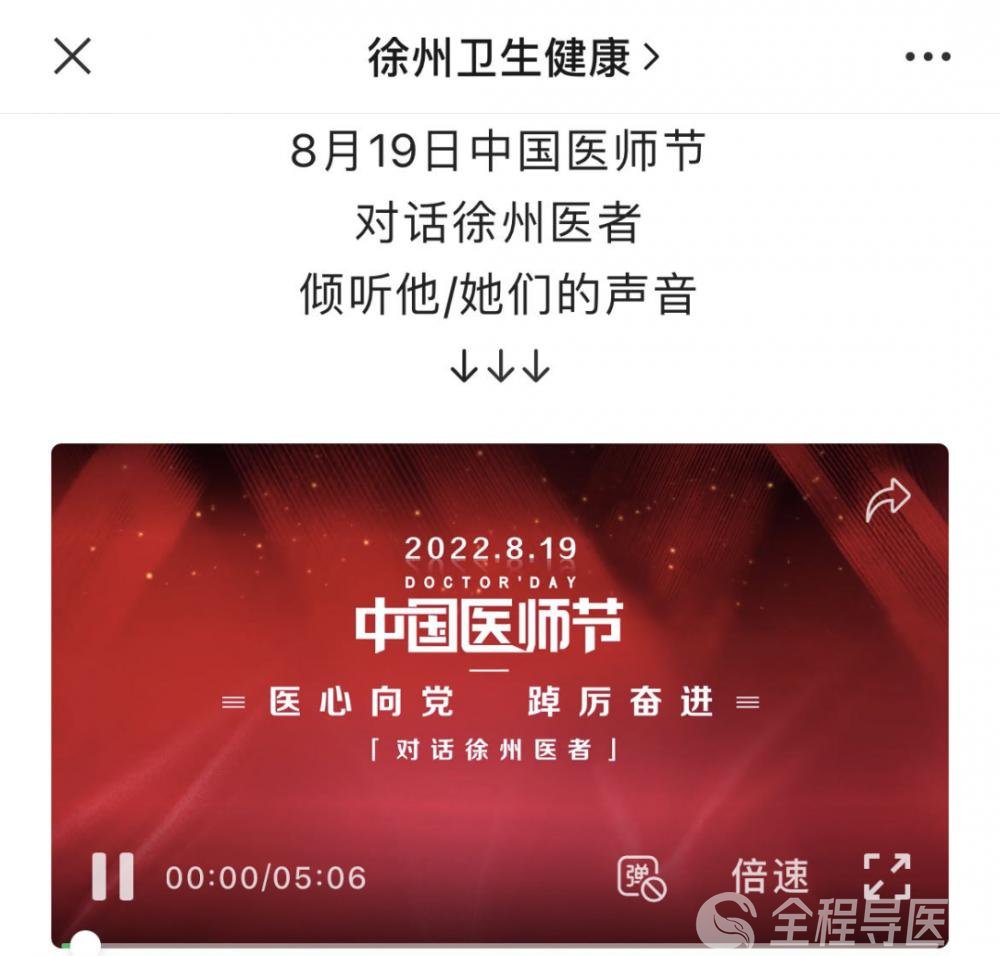Toggle the danmaku bullet comments

[x=641, y=877]
